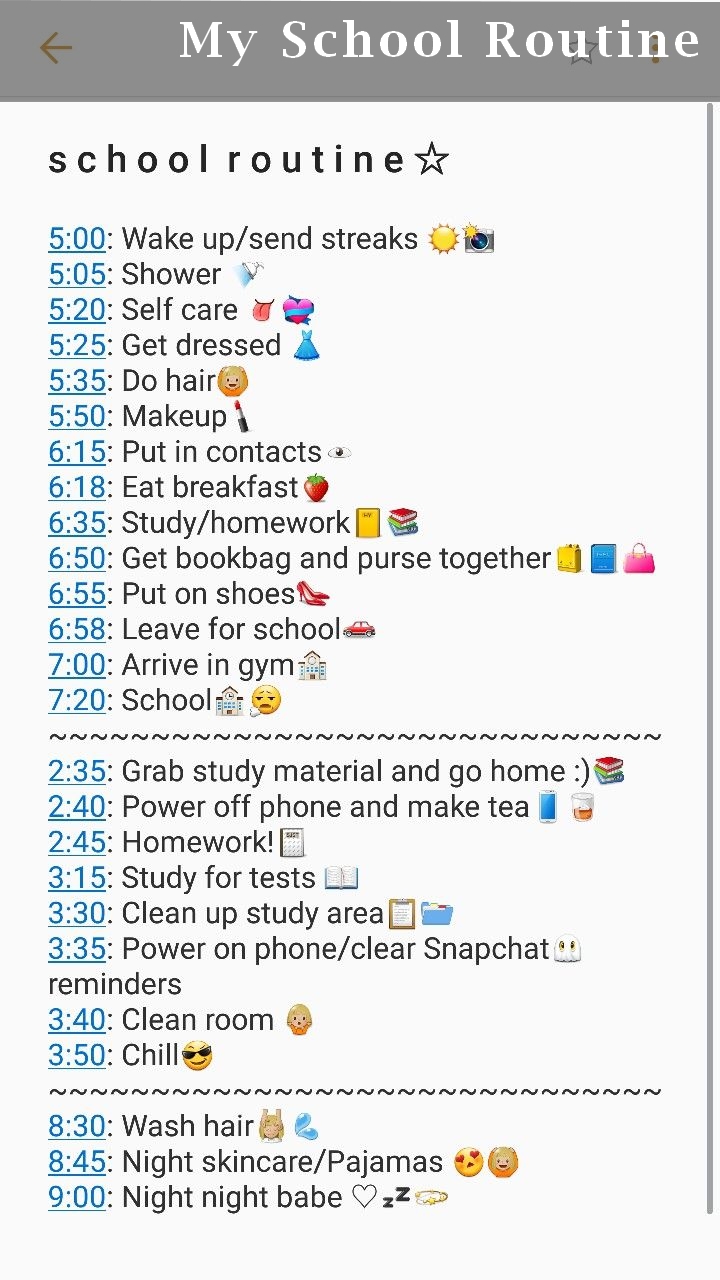720x1280 pixels.
Task: Tap the 2:35 grab study material link
Action: [77, 772]
